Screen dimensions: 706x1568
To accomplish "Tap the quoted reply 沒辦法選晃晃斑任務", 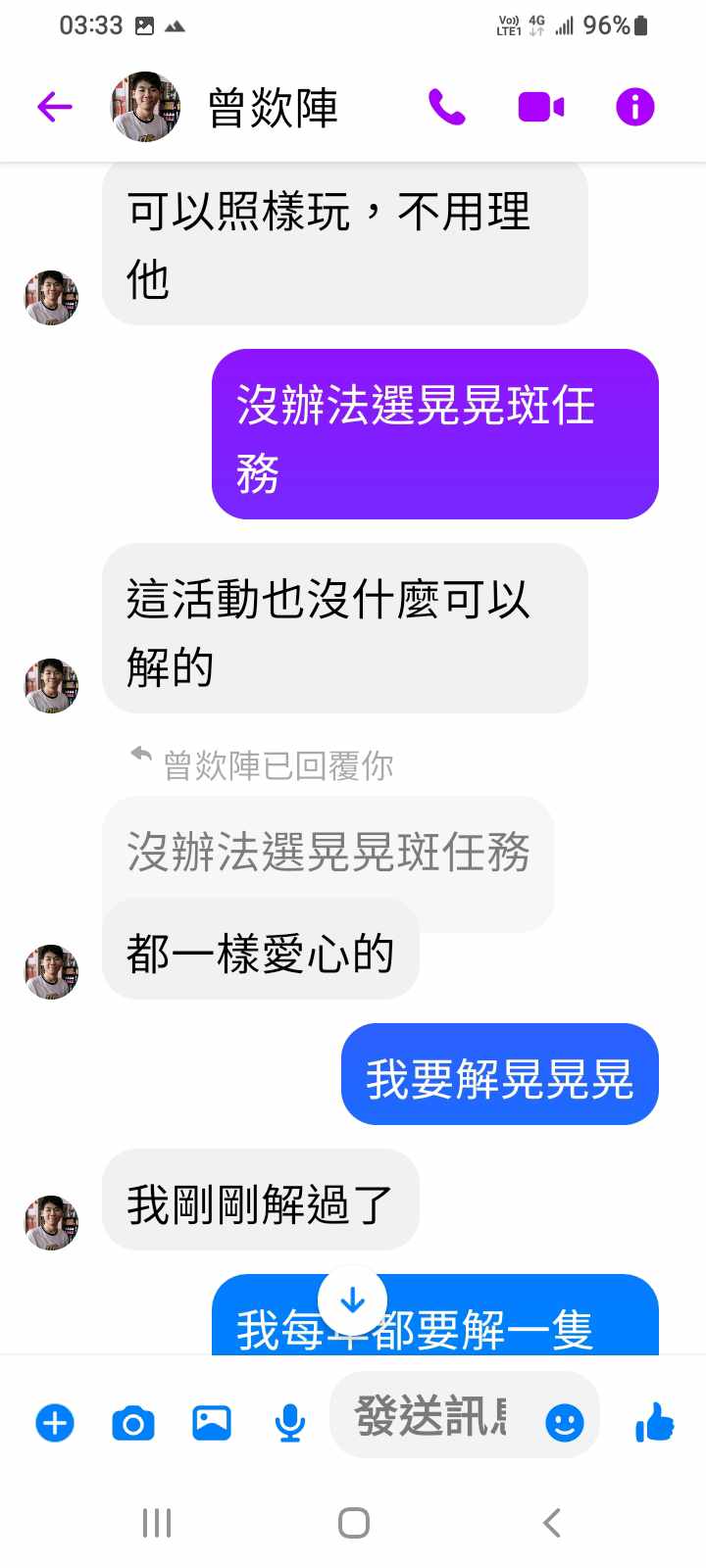I will [328, 851].
